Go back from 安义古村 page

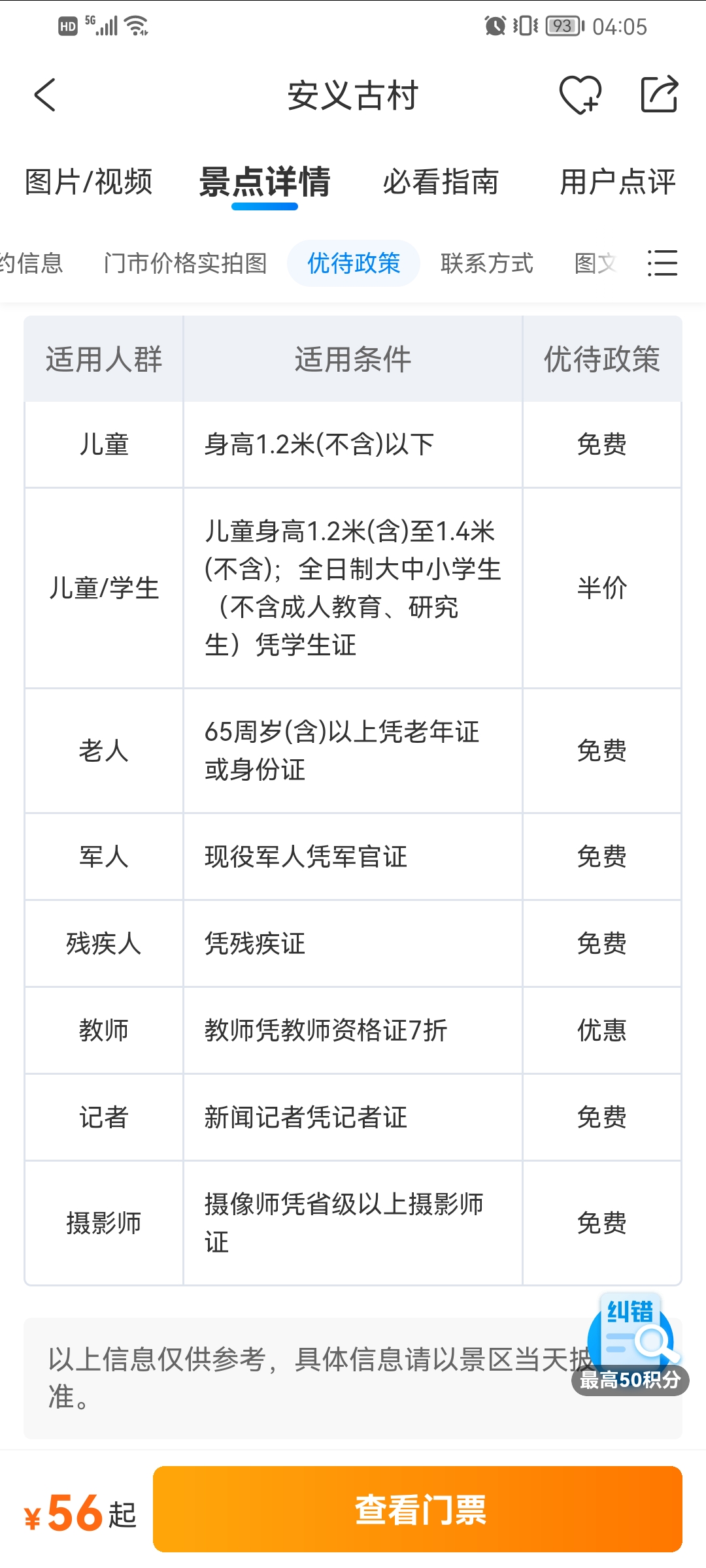(x=45, y=95)
